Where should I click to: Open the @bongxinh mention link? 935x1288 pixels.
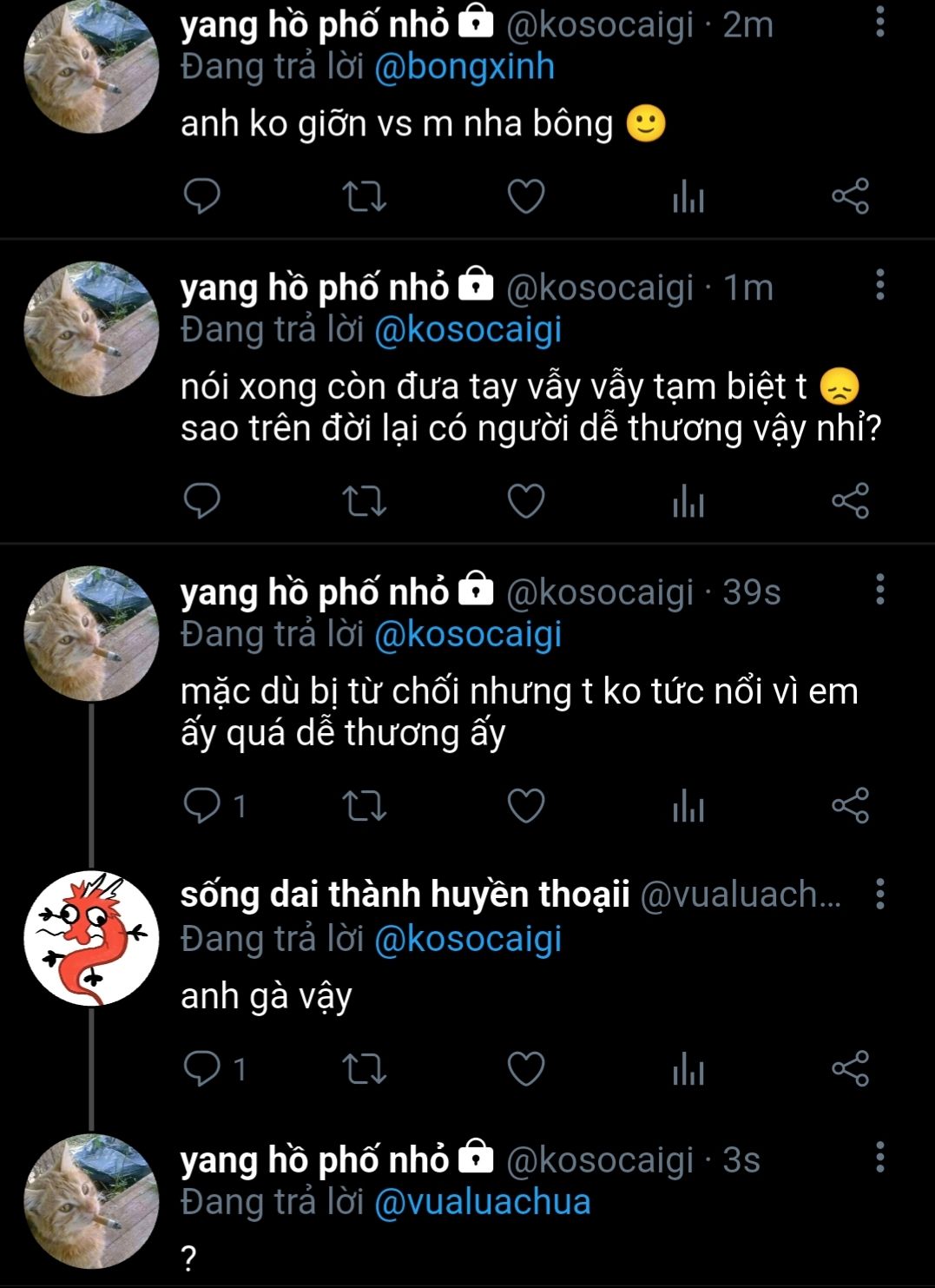[x=464, y=68]
